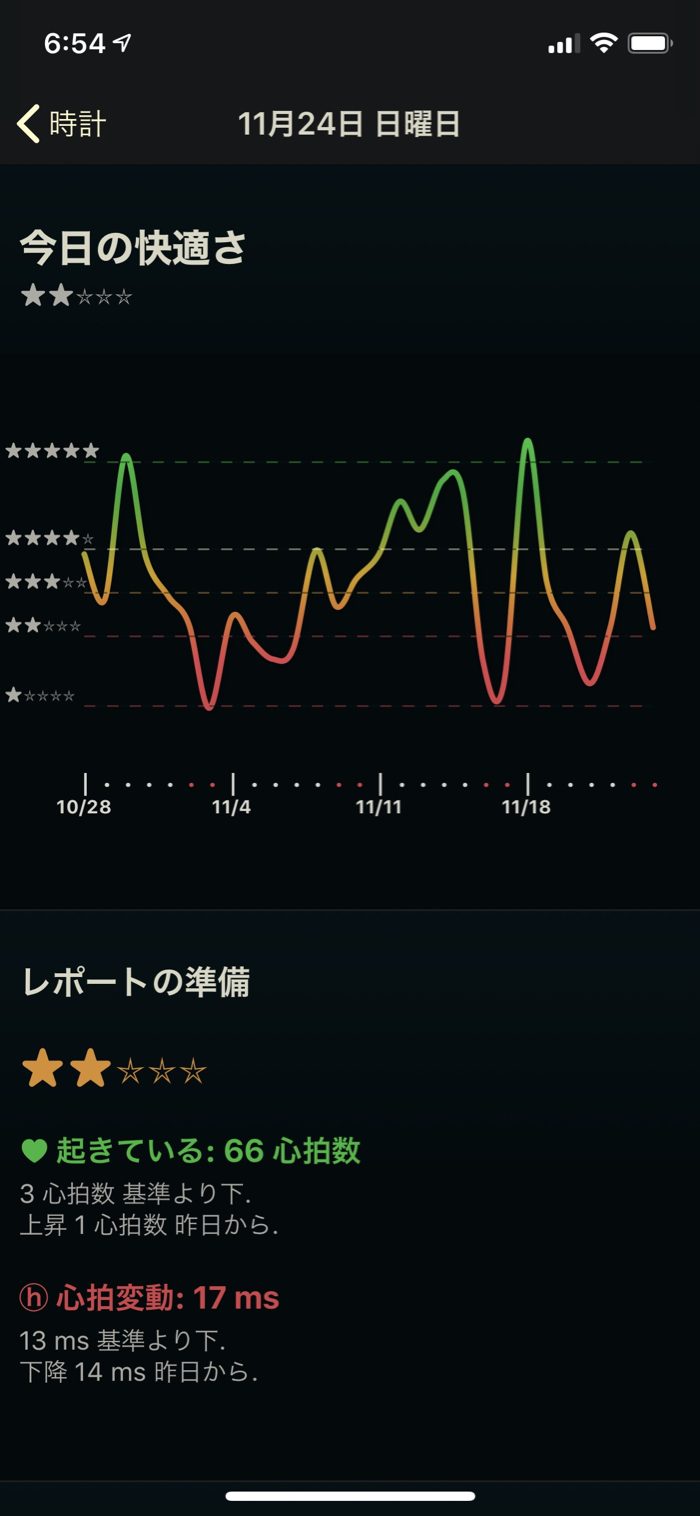This screenshot has height=1516, width=700.
Task: Go back to 時計 screen
Action: (62, 124)
